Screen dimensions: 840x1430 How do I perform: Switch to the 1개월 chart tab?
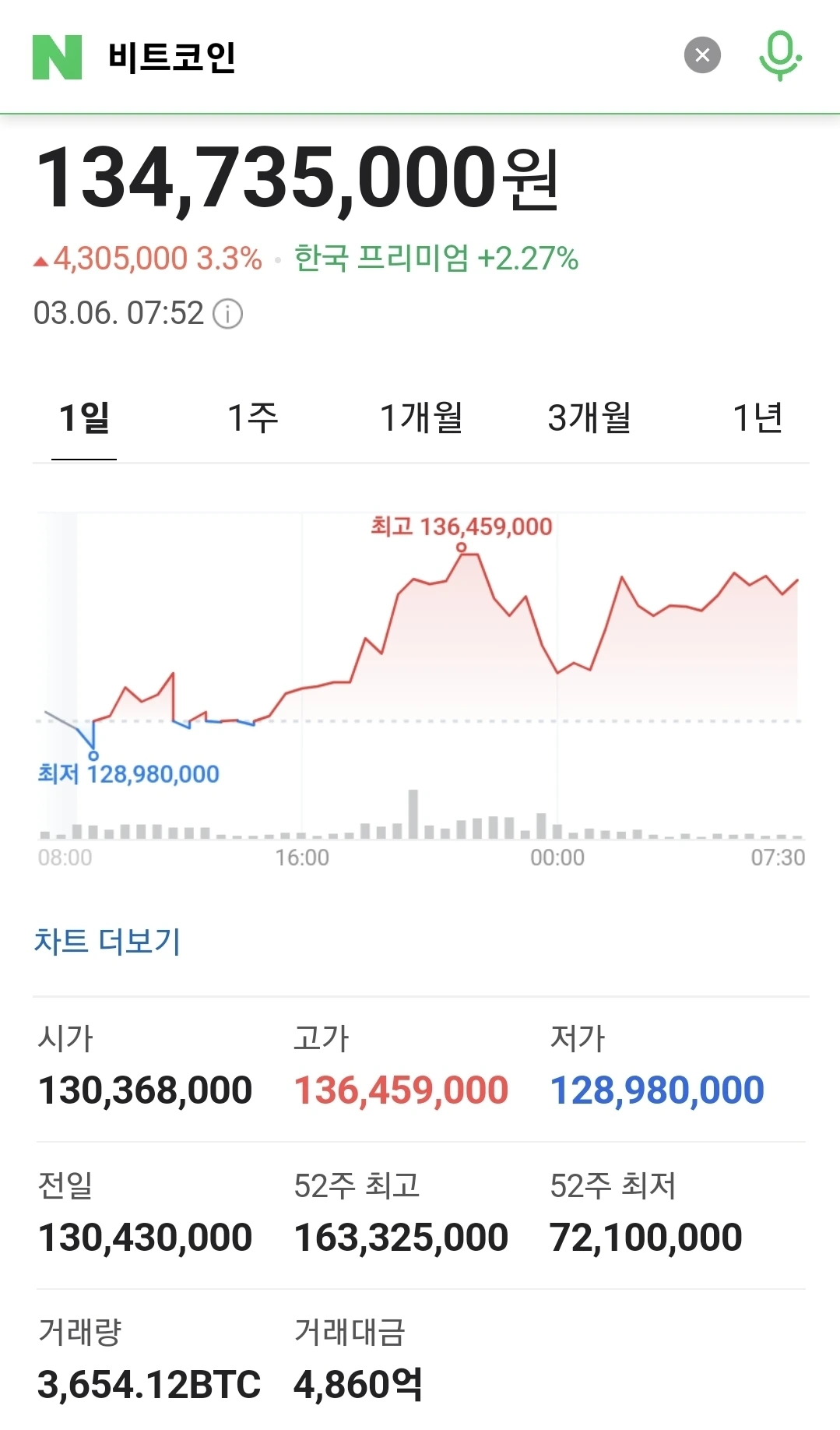tap(421, 418)
